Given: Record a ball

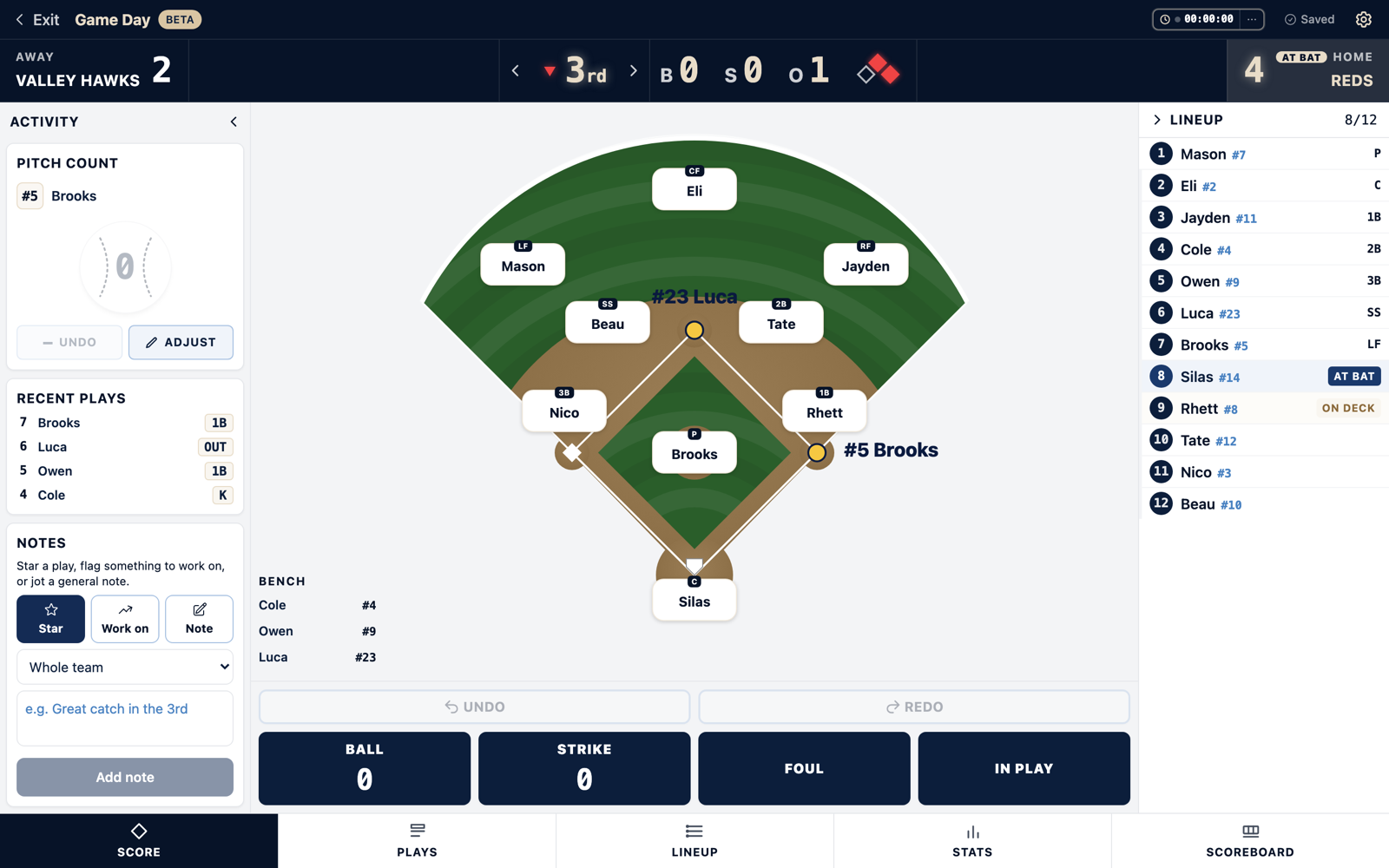Looking at the screenshot, I should [365, 768].
